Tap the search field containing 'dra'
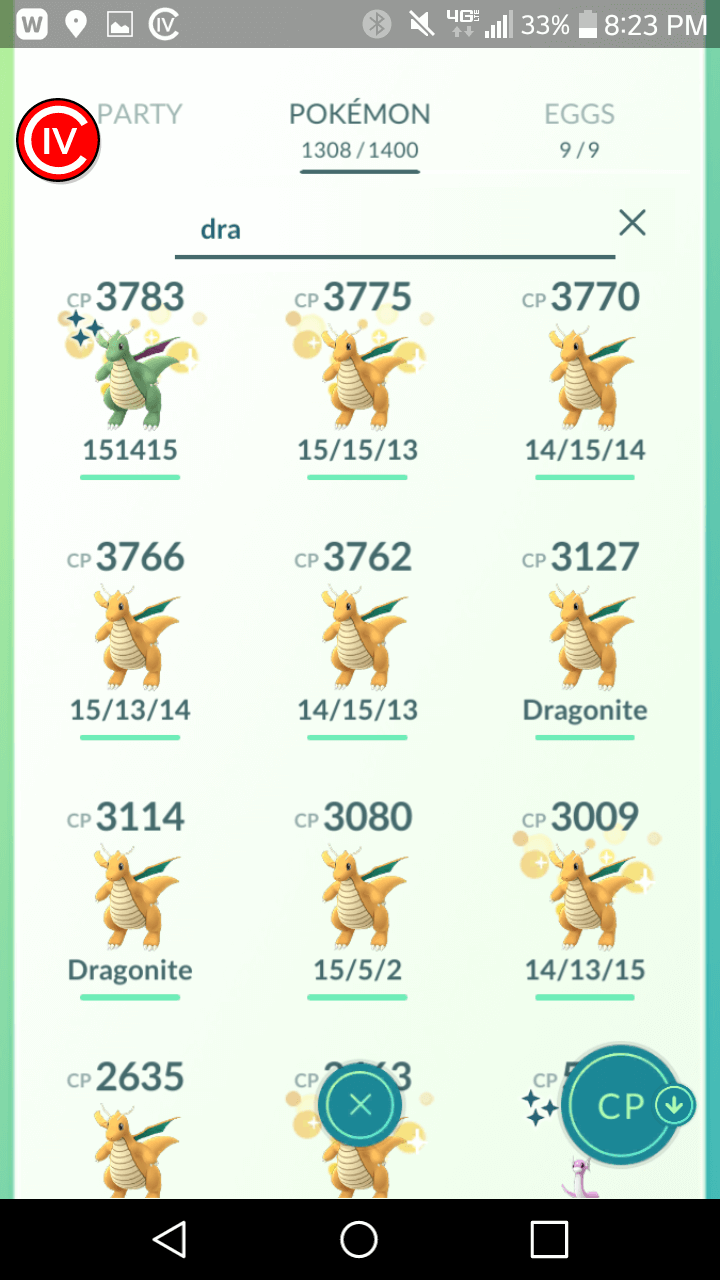 click(395, 230)
